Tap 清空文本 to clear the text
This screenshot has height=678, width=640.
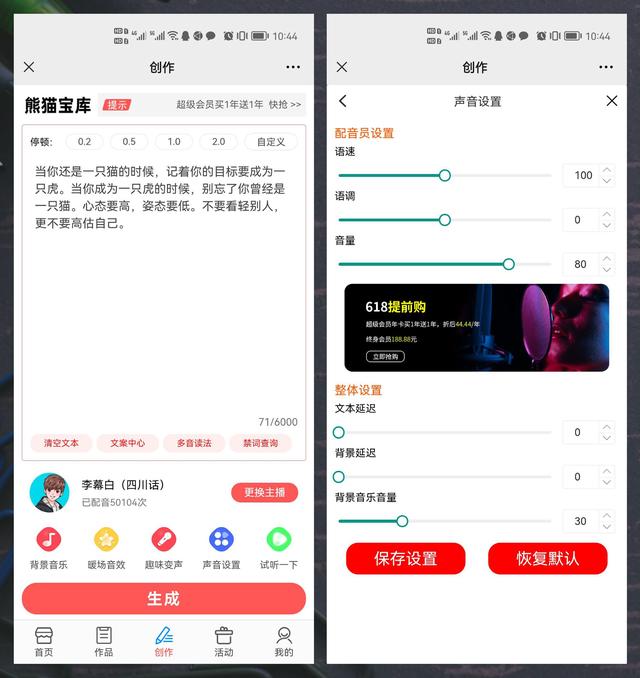61,443
